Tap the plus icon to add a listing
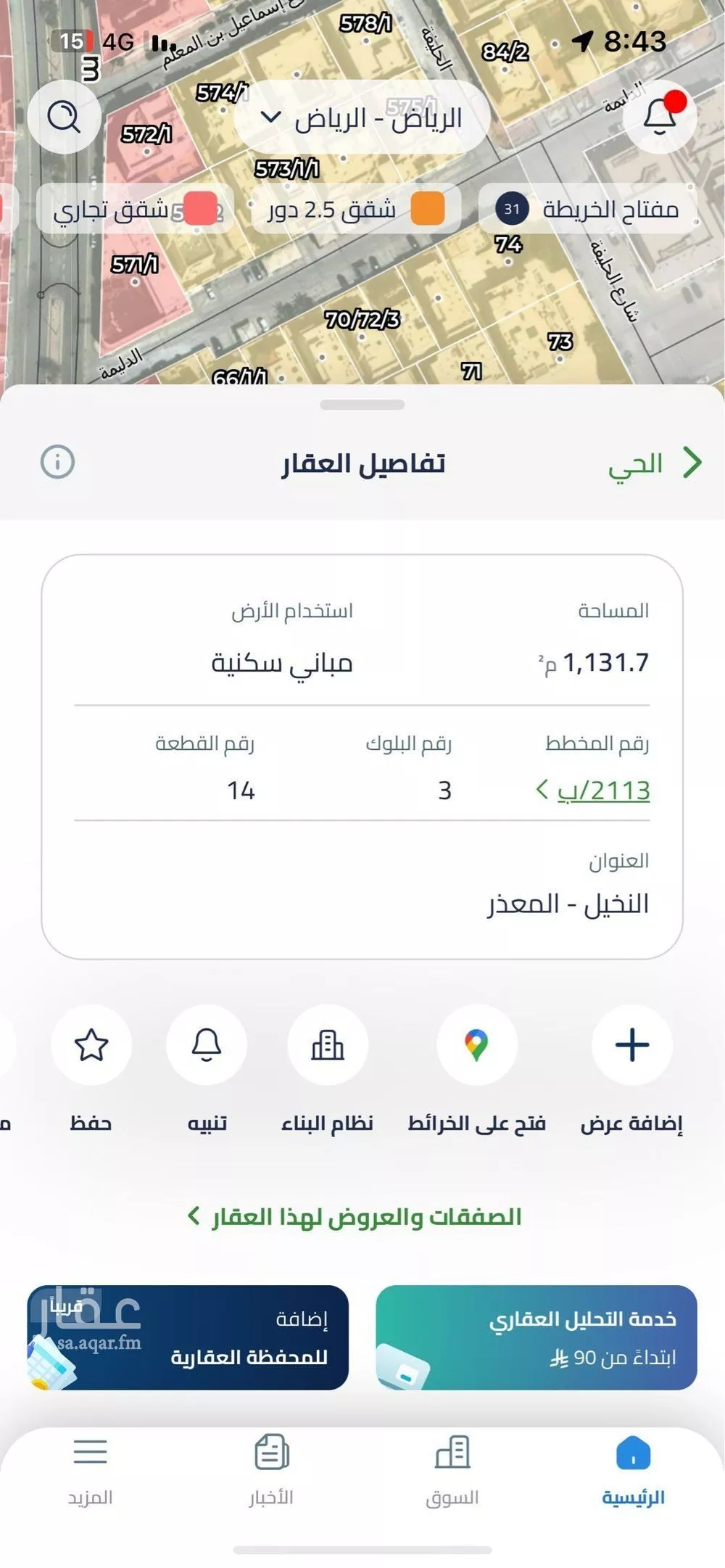This screenshot has height=1568, width=725. point(631,1045)
